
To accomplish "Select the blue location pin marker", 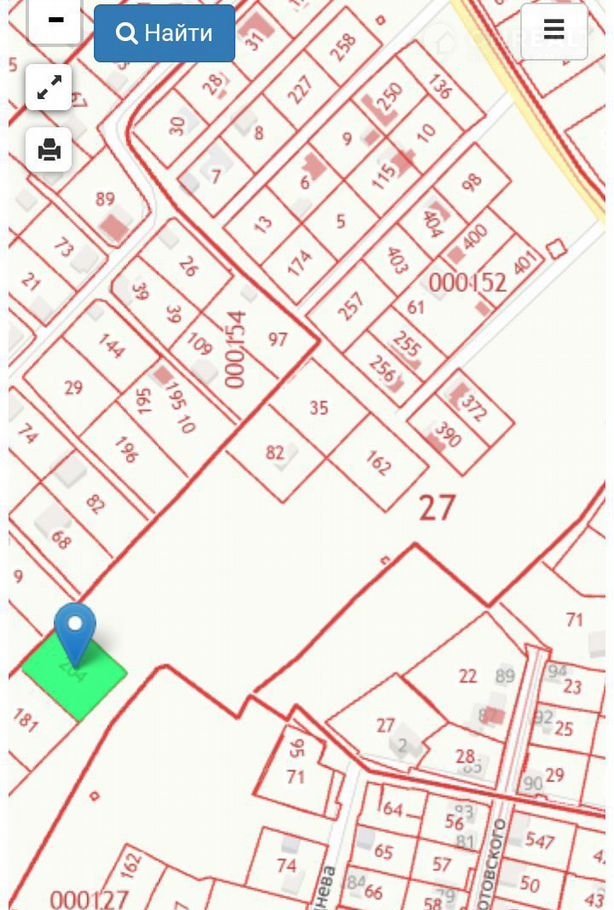I will point(75,631).
